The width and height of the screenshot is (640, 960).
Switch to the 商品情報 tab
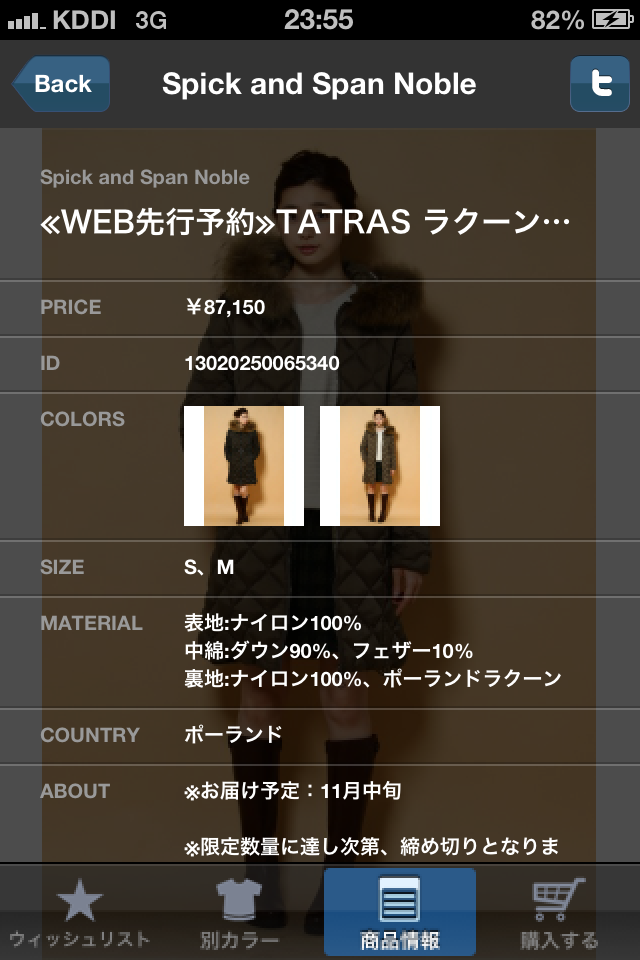pos(400,913)
